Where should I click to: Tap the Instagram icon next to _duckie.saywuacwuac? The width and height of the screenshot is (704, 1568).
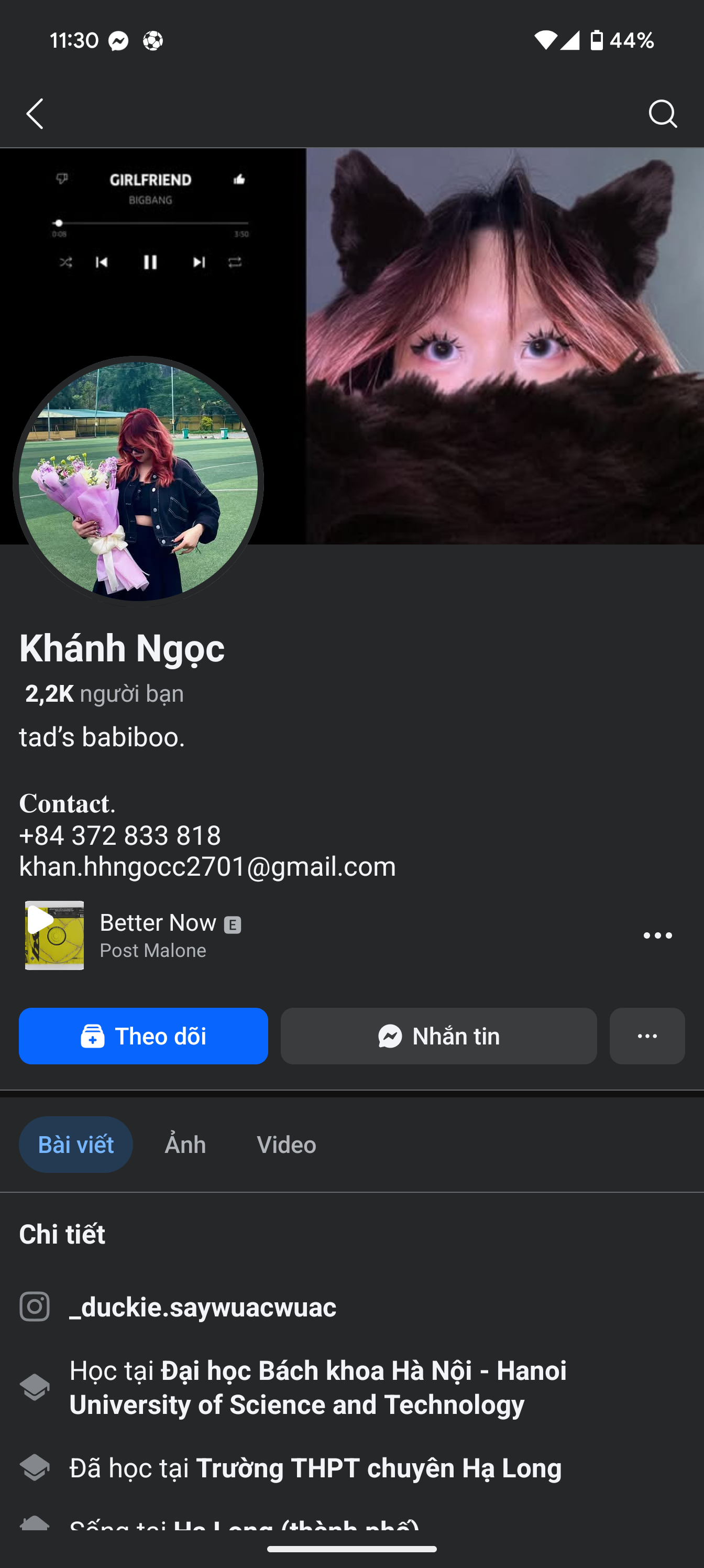click(35, 1305)
